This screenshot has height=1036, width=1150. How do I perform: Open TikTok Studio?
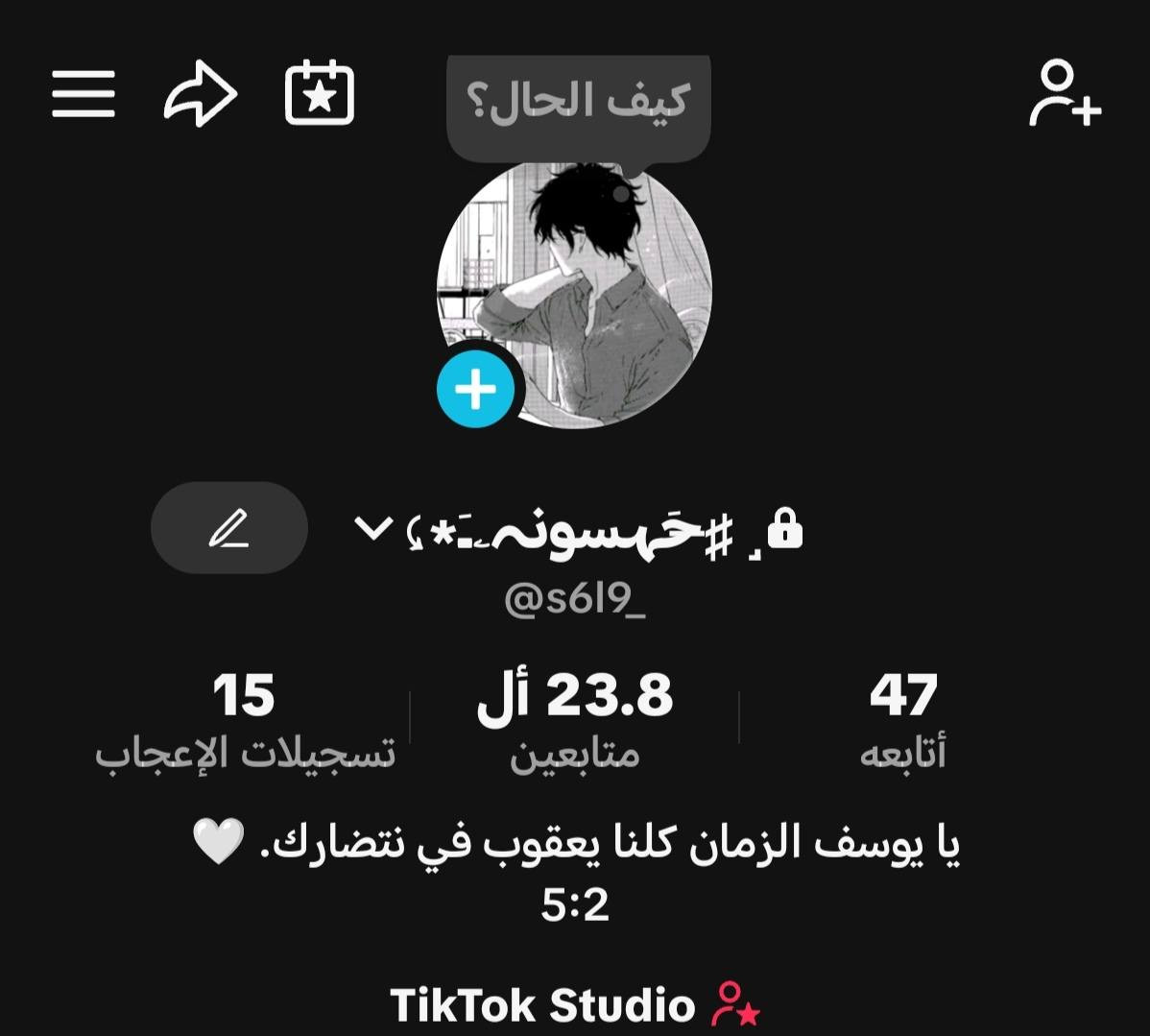point(574,1004)
